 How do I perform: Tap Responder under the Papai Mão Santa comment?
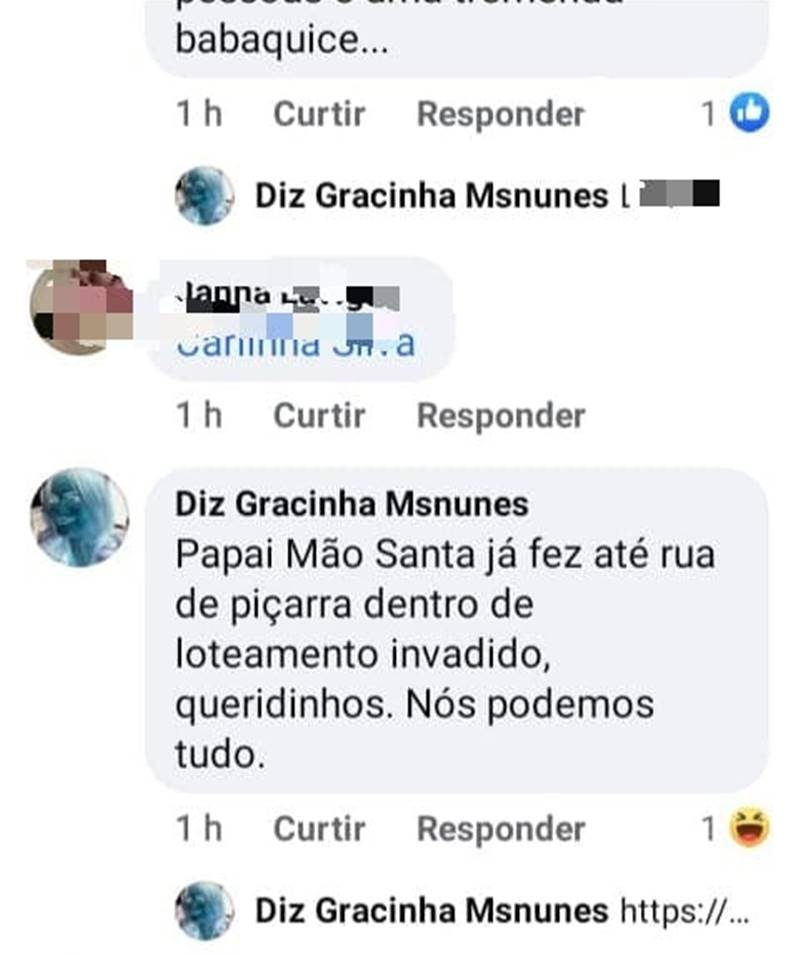pyautogui.click(x=500, y=828)
